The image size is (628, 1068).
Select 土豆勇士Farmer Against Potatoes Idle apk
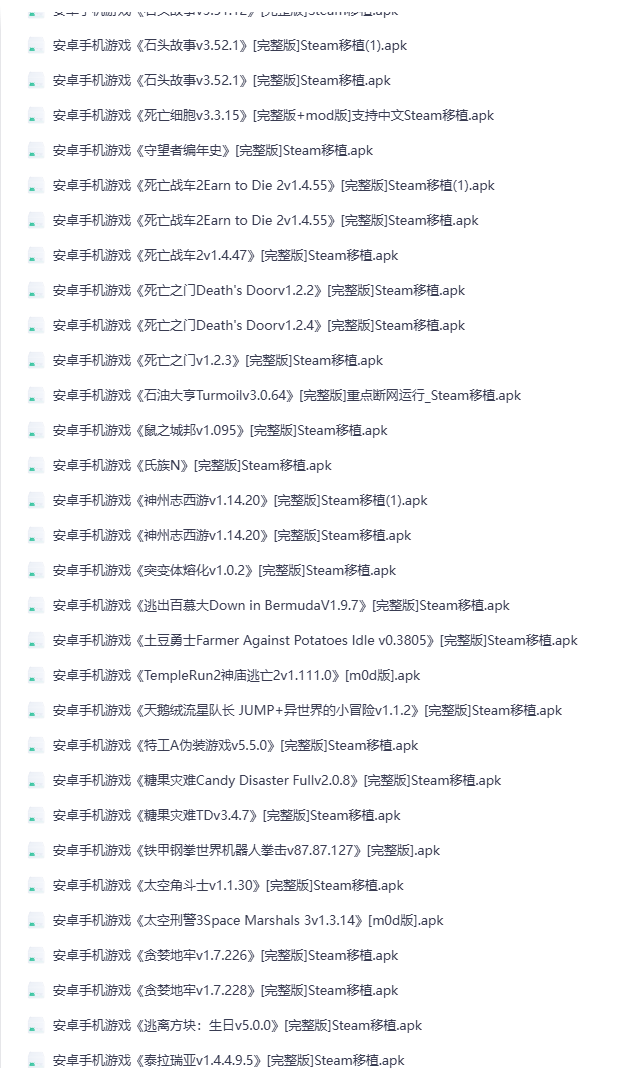pyautogui.click(x=315, y=640)
